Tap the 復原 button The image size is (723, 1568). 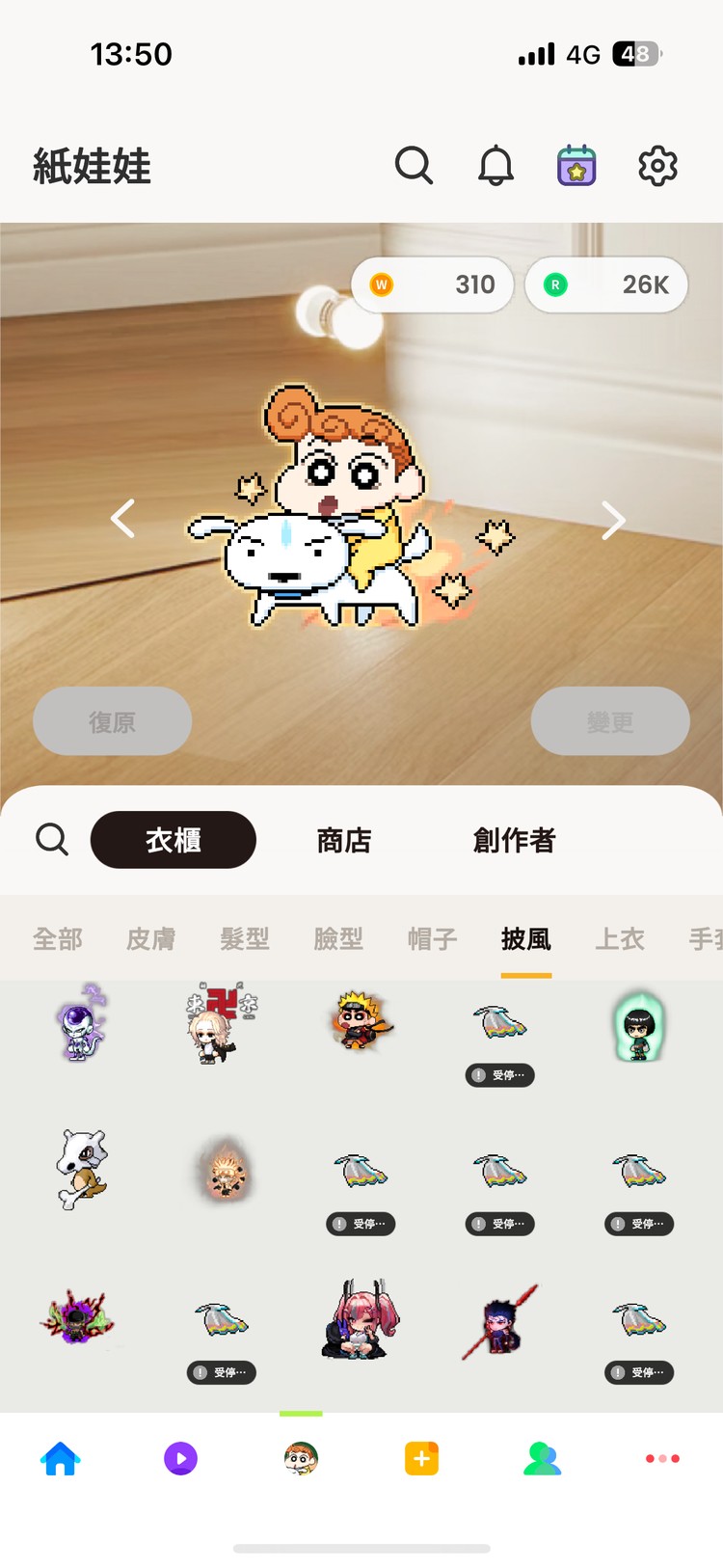112,721
